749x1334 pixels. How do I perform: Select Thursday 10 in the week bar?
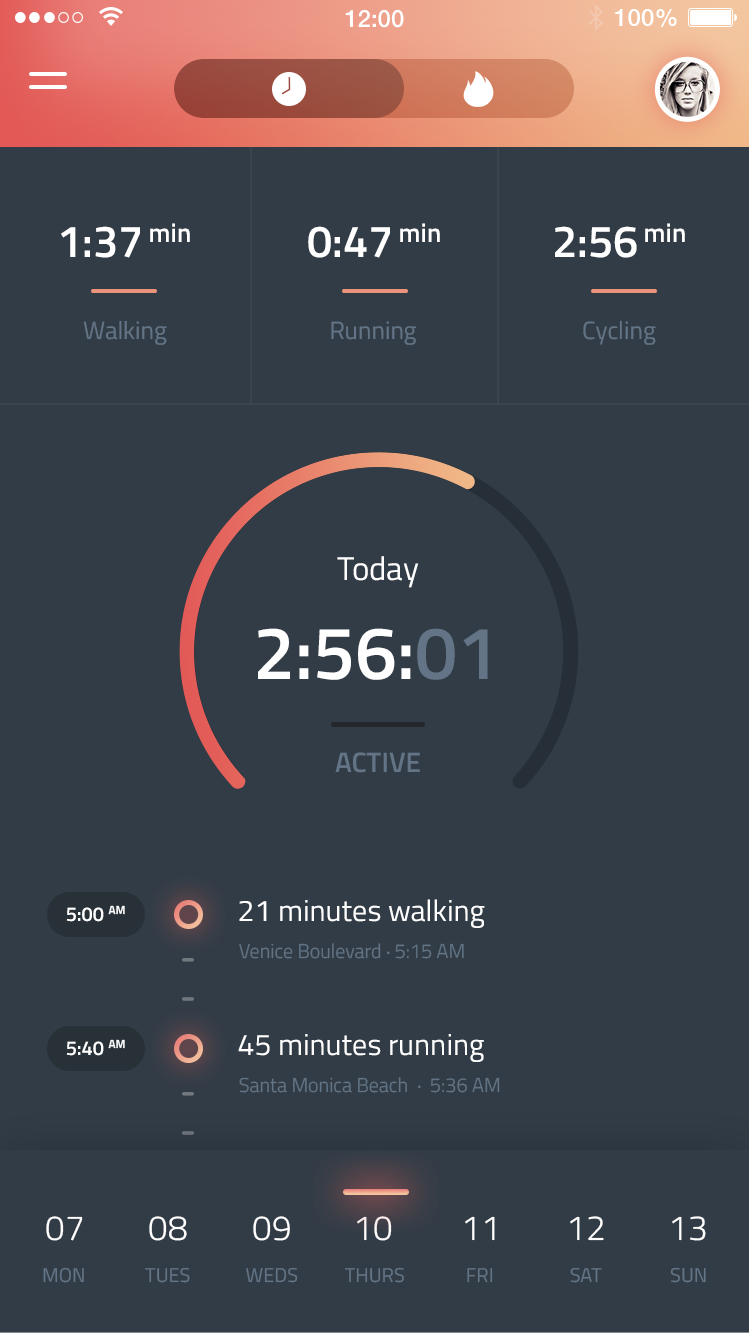tap(375, 1246)
